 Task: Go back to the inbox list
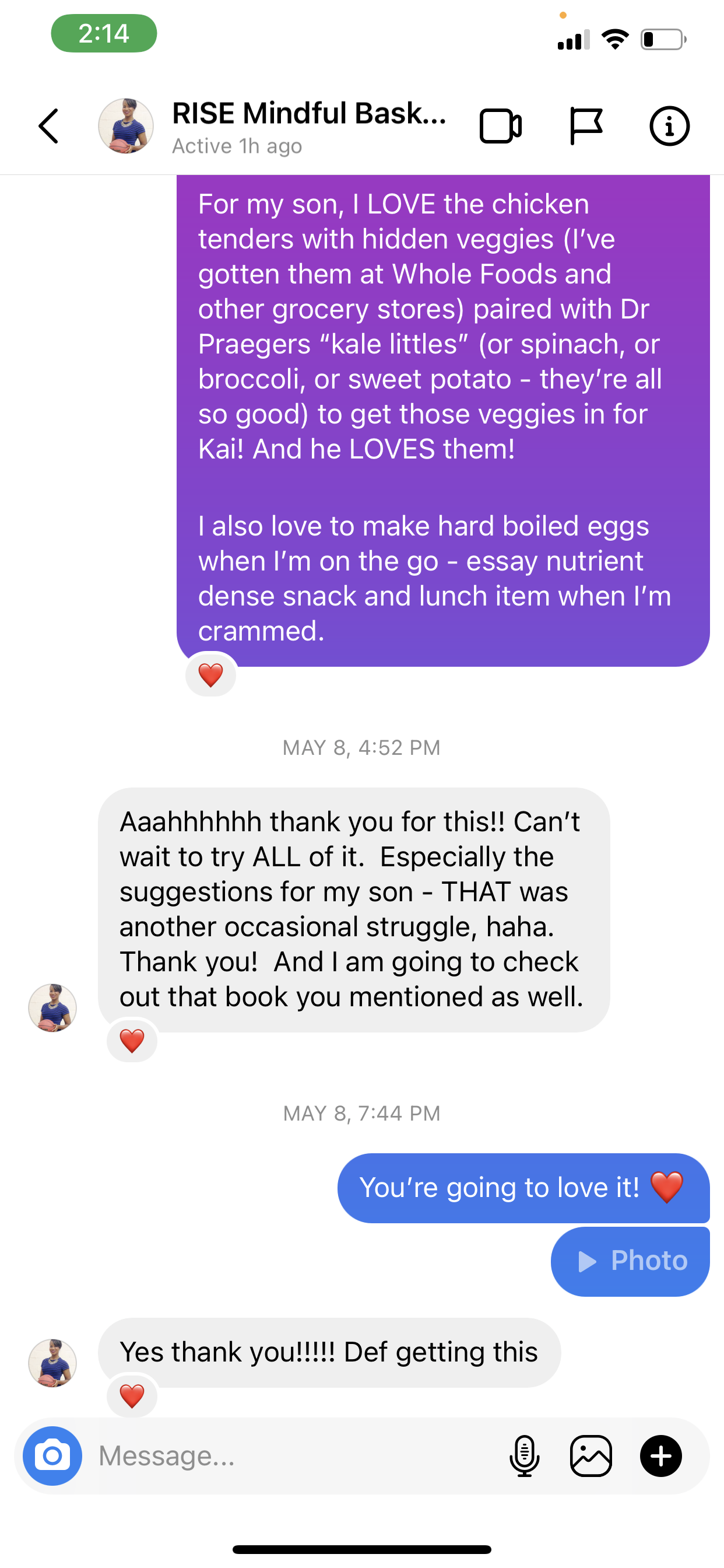(x=48, y=126)
